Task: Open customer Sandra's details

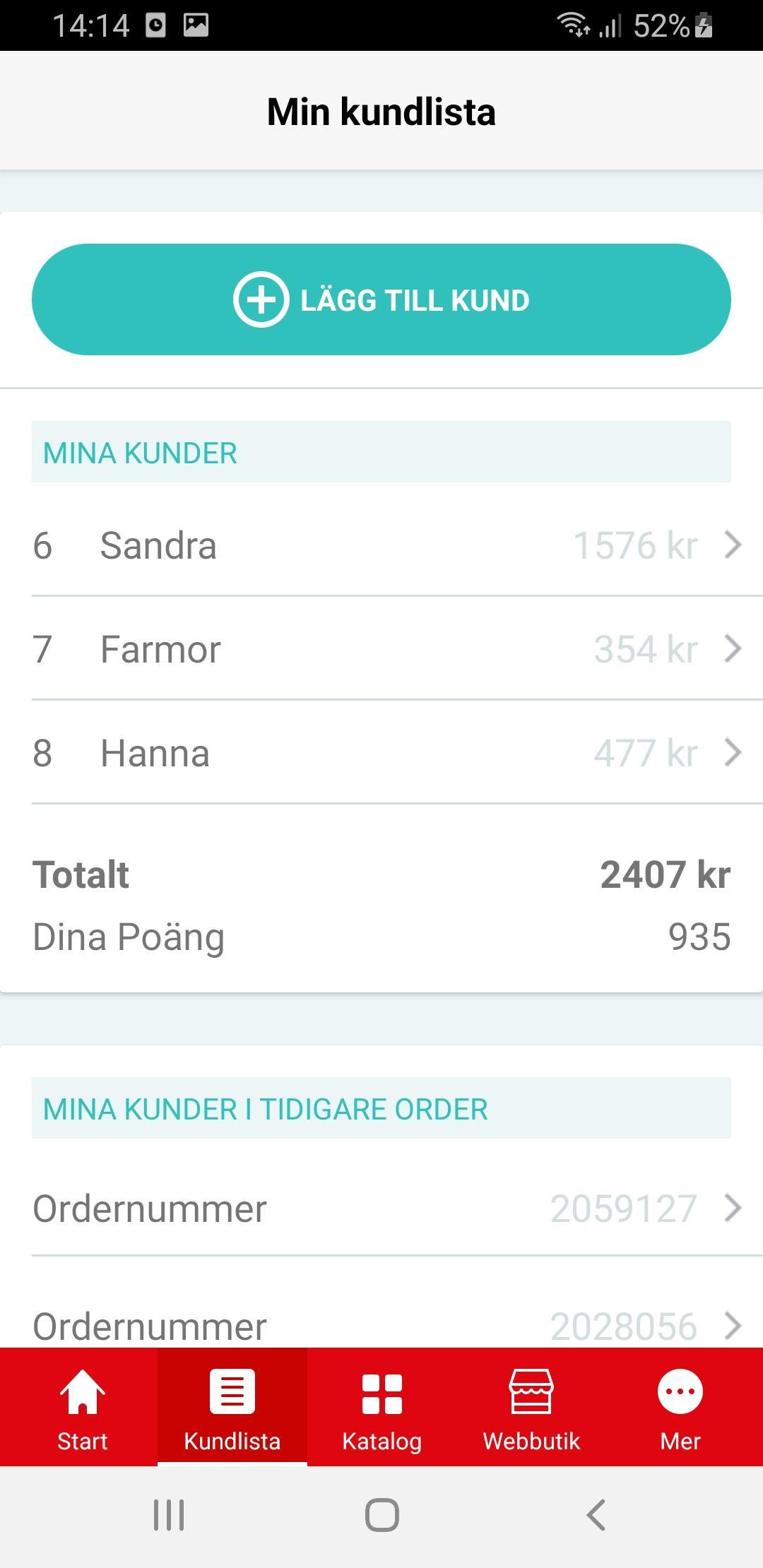Action: 381,545
